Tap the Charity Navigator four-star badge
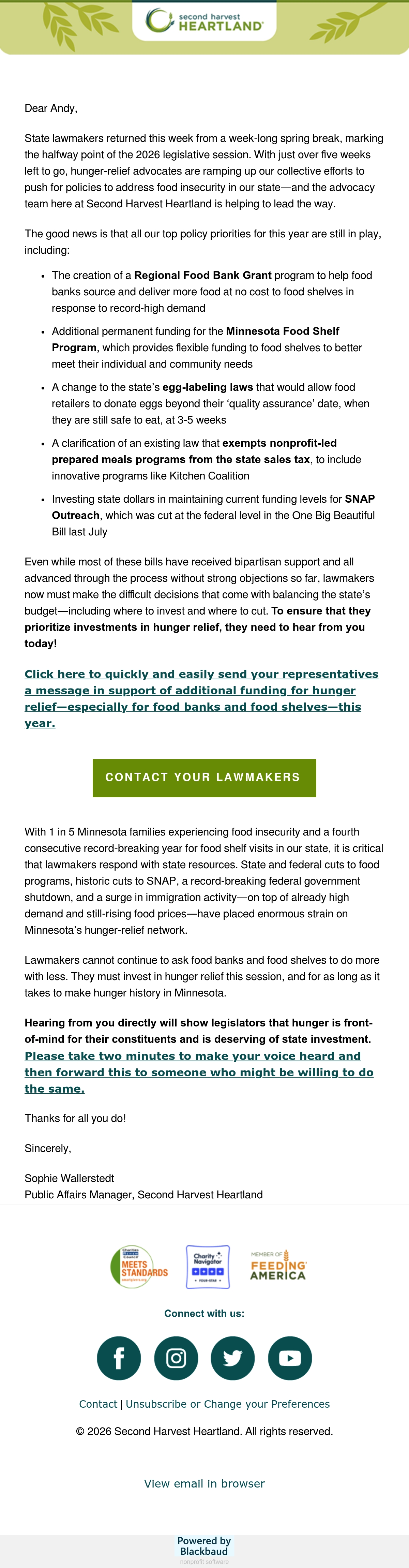409x1568 pixels. point(208,1266)
